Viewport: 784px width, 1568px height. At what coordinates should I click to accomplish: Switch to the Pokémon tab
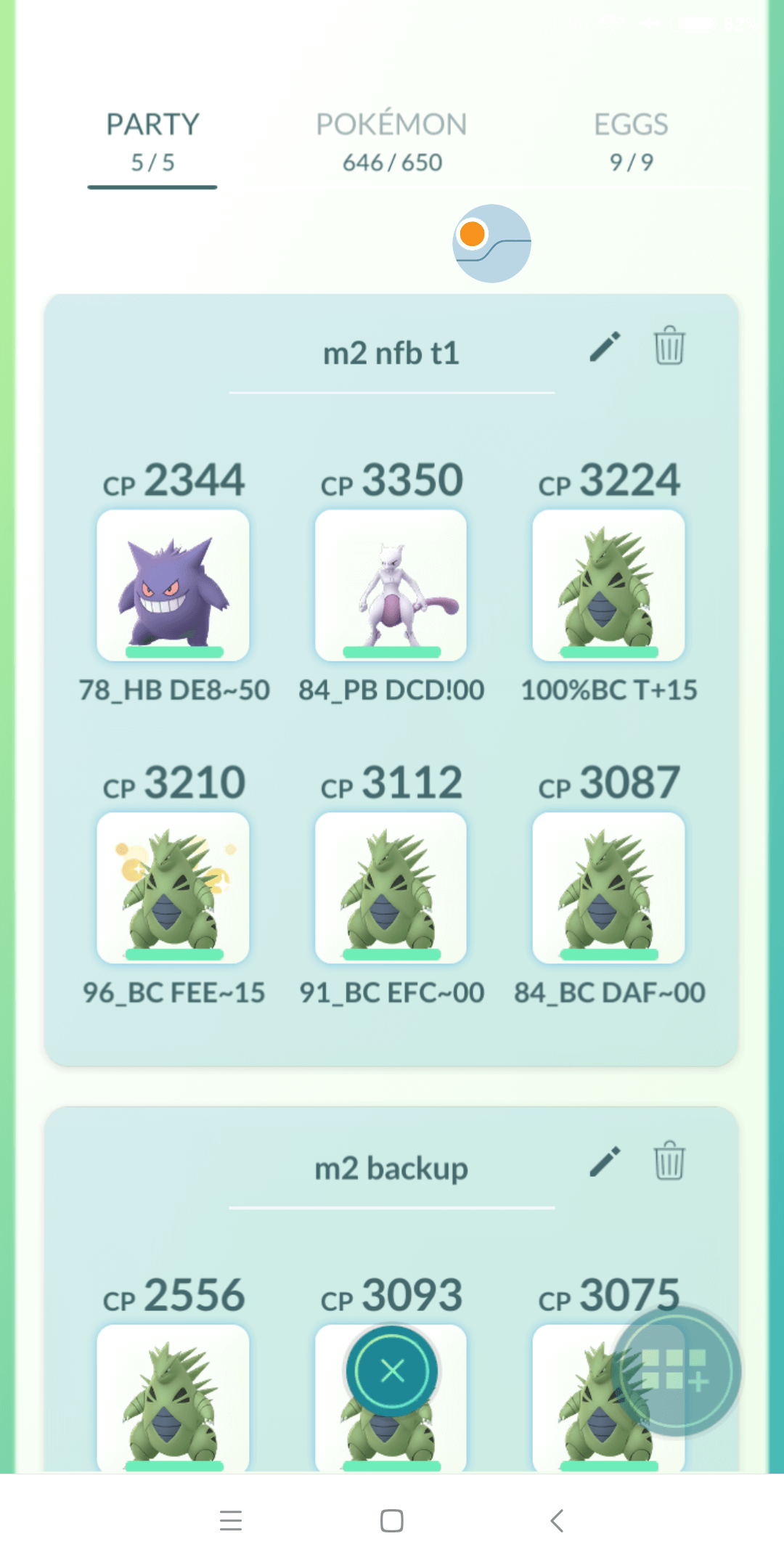[x=392, y=142]
